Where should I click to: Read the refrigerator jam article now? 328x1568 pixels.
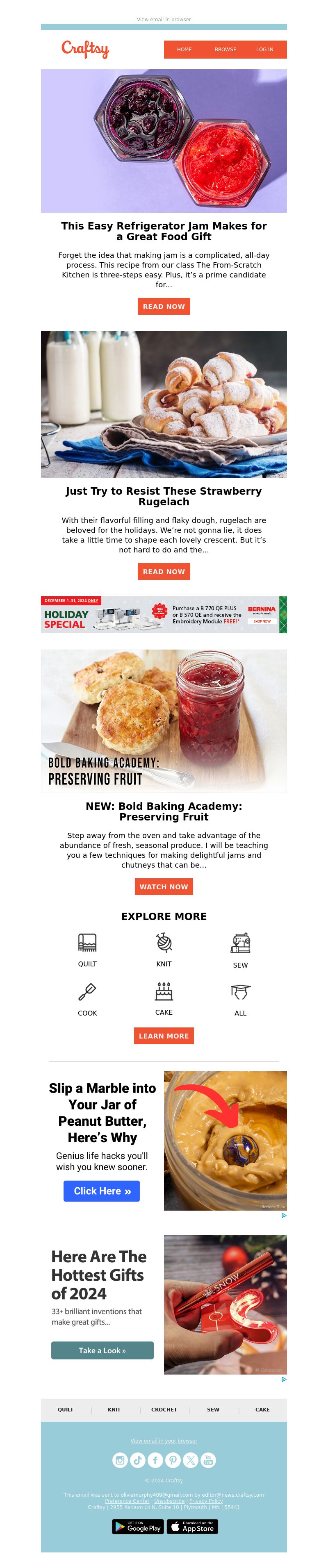tap(164, 306)
